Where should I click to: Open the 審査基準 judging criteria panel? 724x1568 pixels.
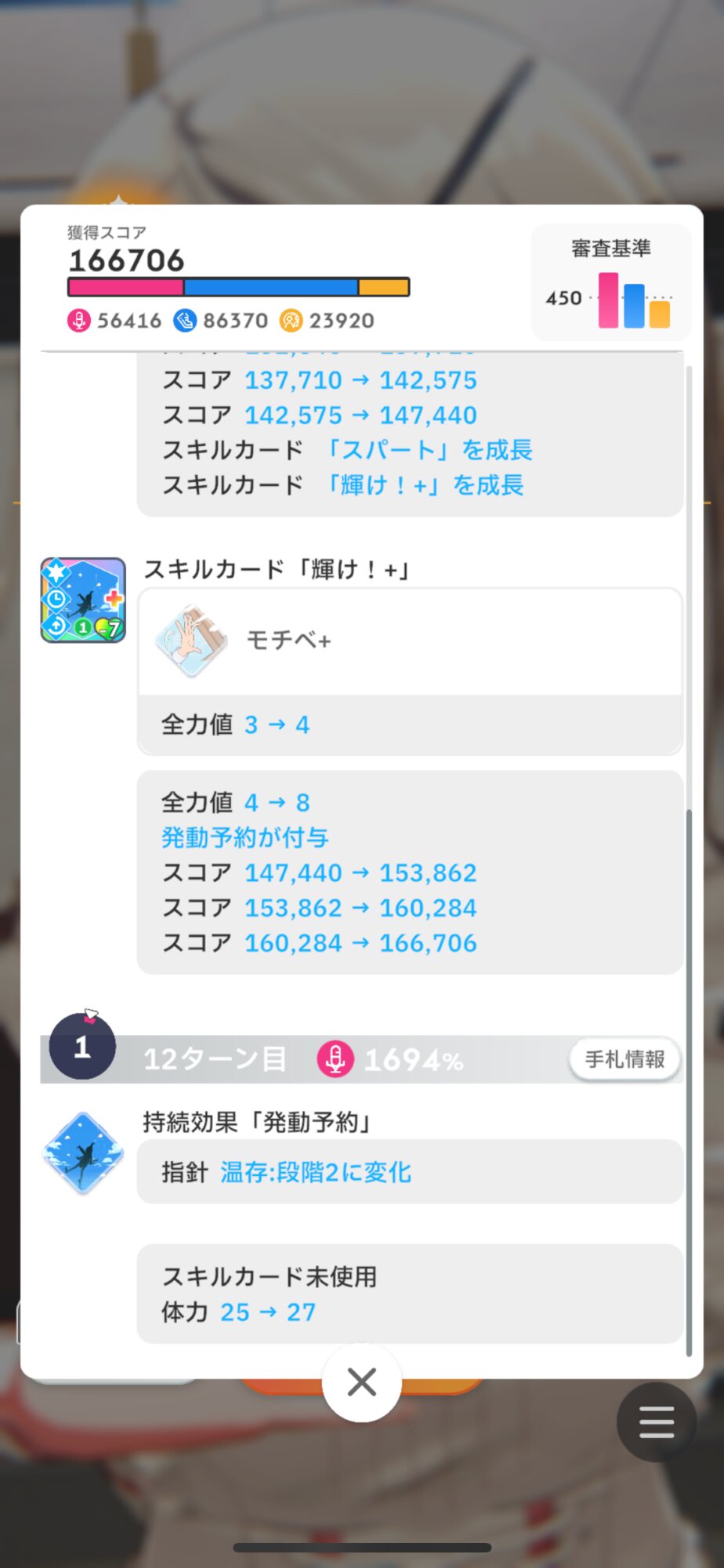point(611,283)
